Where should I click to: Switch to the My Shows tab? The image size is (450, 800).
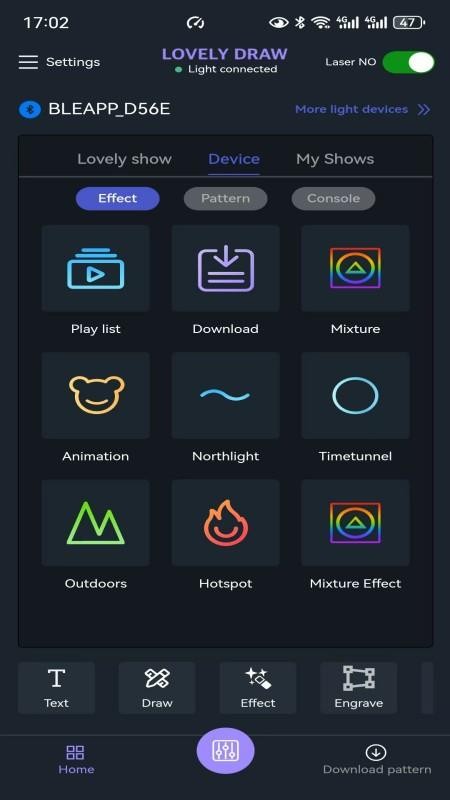coord(335,159)
